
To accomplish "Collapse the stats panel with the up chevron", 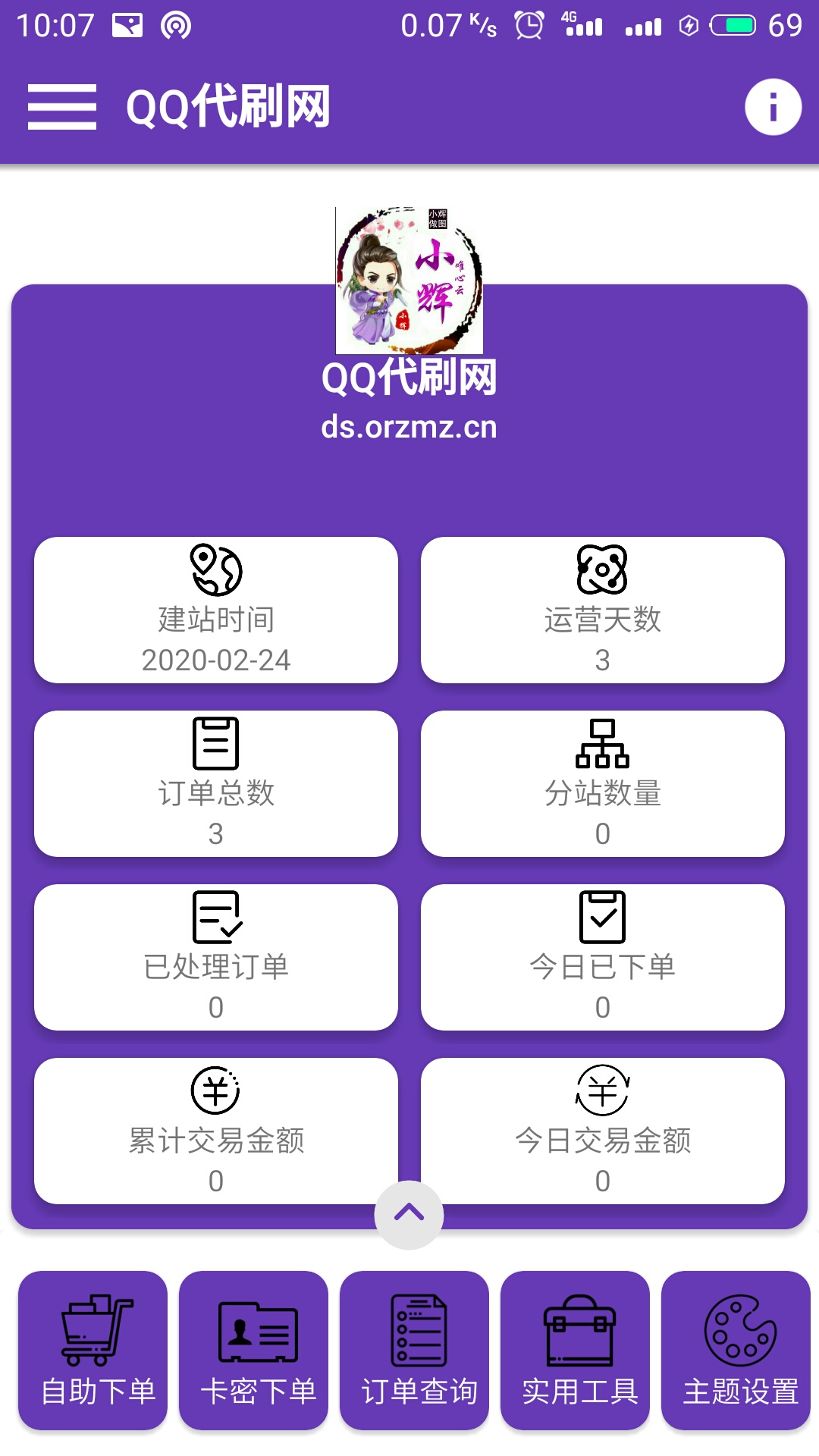I will click(409, 1214).
